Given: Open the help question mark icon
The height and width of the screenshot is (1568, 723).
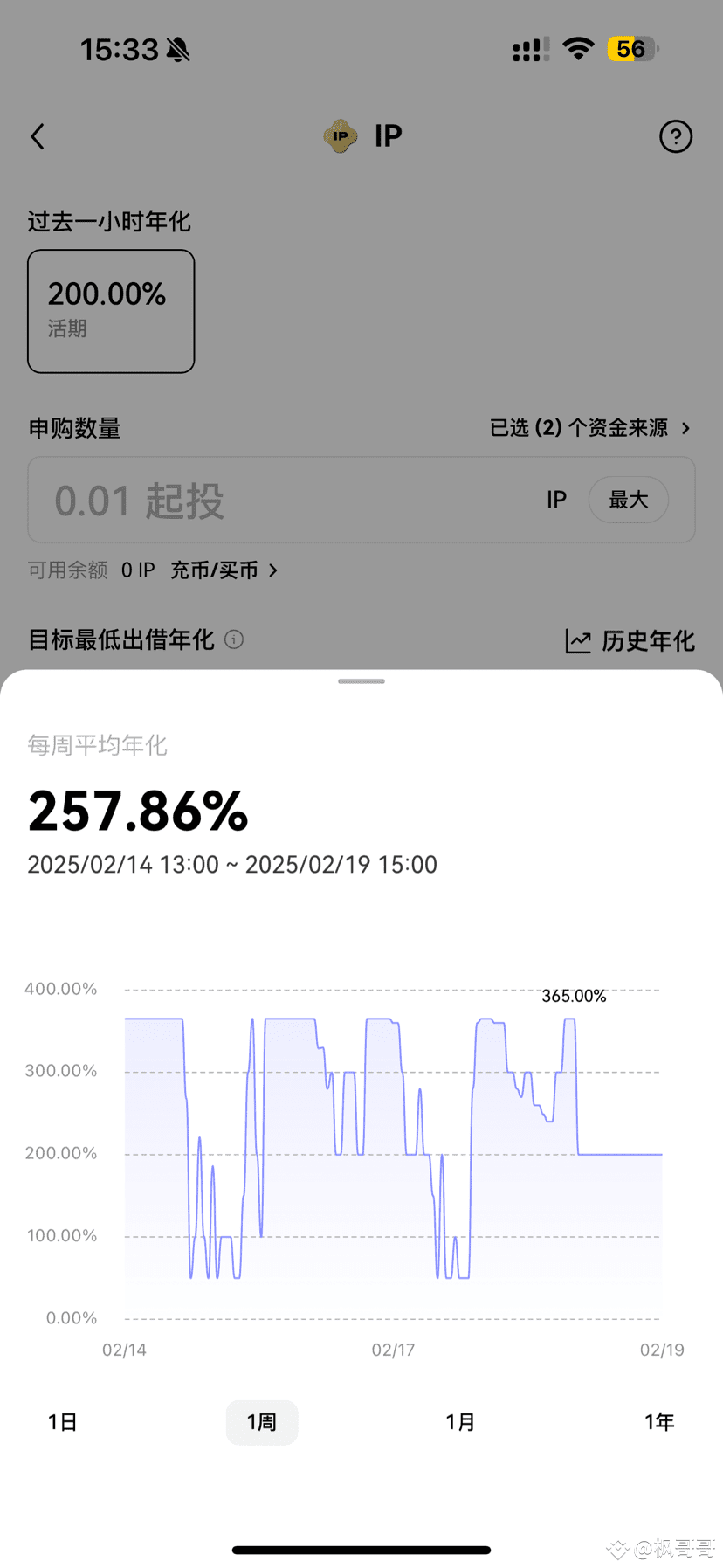Looking at the screenshot, I should pos(675,136).
